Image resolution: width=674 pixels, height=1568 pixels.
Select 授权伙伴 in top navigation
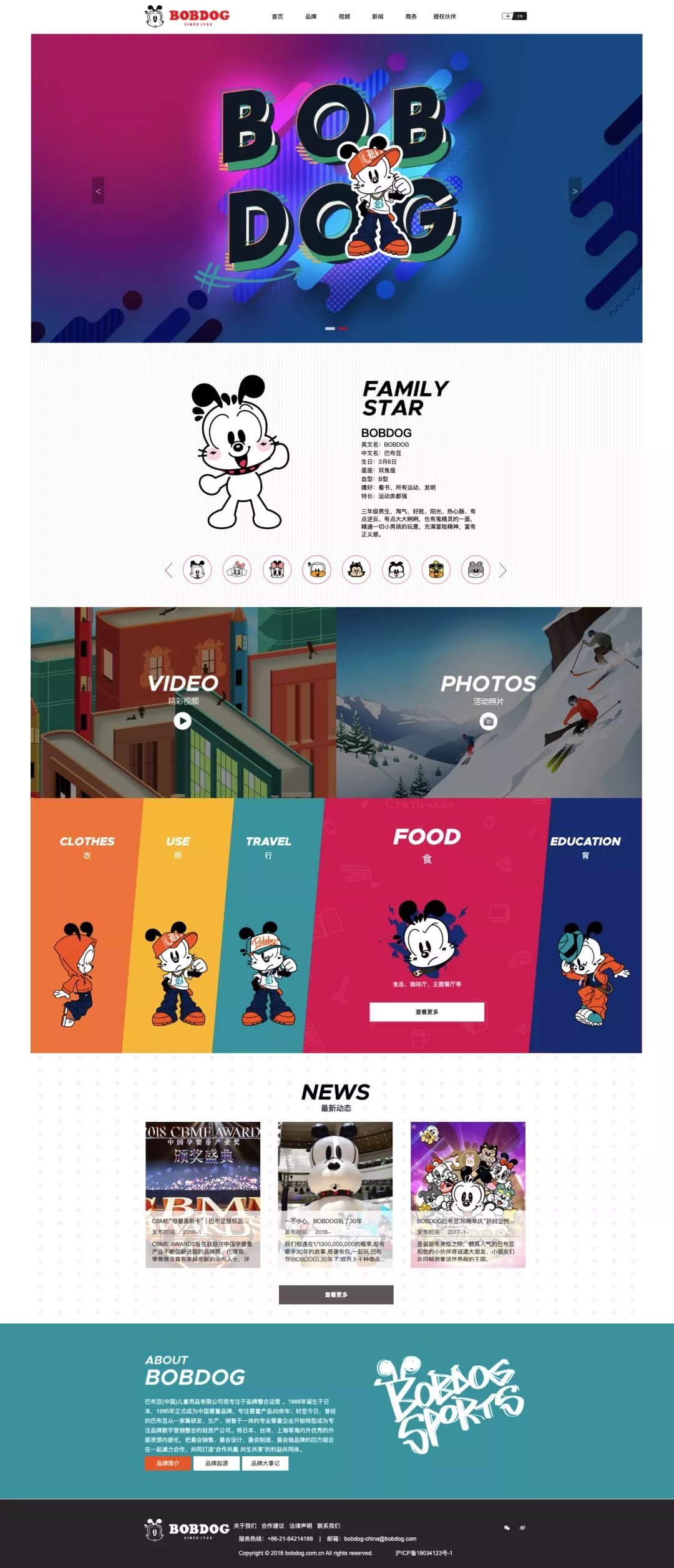tap(444, 17)
